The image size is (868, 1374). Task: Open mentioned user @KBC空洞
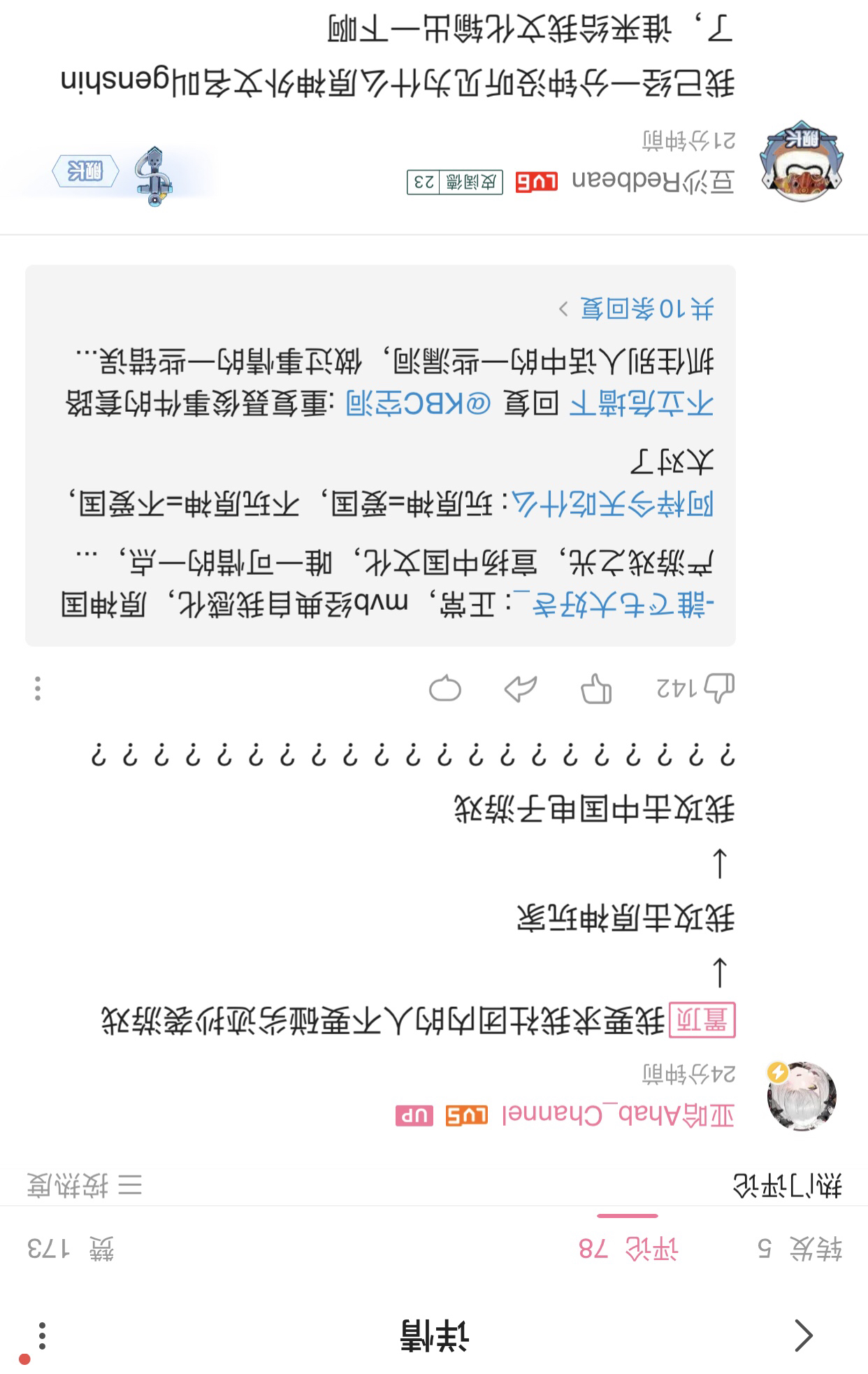pyautogui.click(x=418, y=403)
